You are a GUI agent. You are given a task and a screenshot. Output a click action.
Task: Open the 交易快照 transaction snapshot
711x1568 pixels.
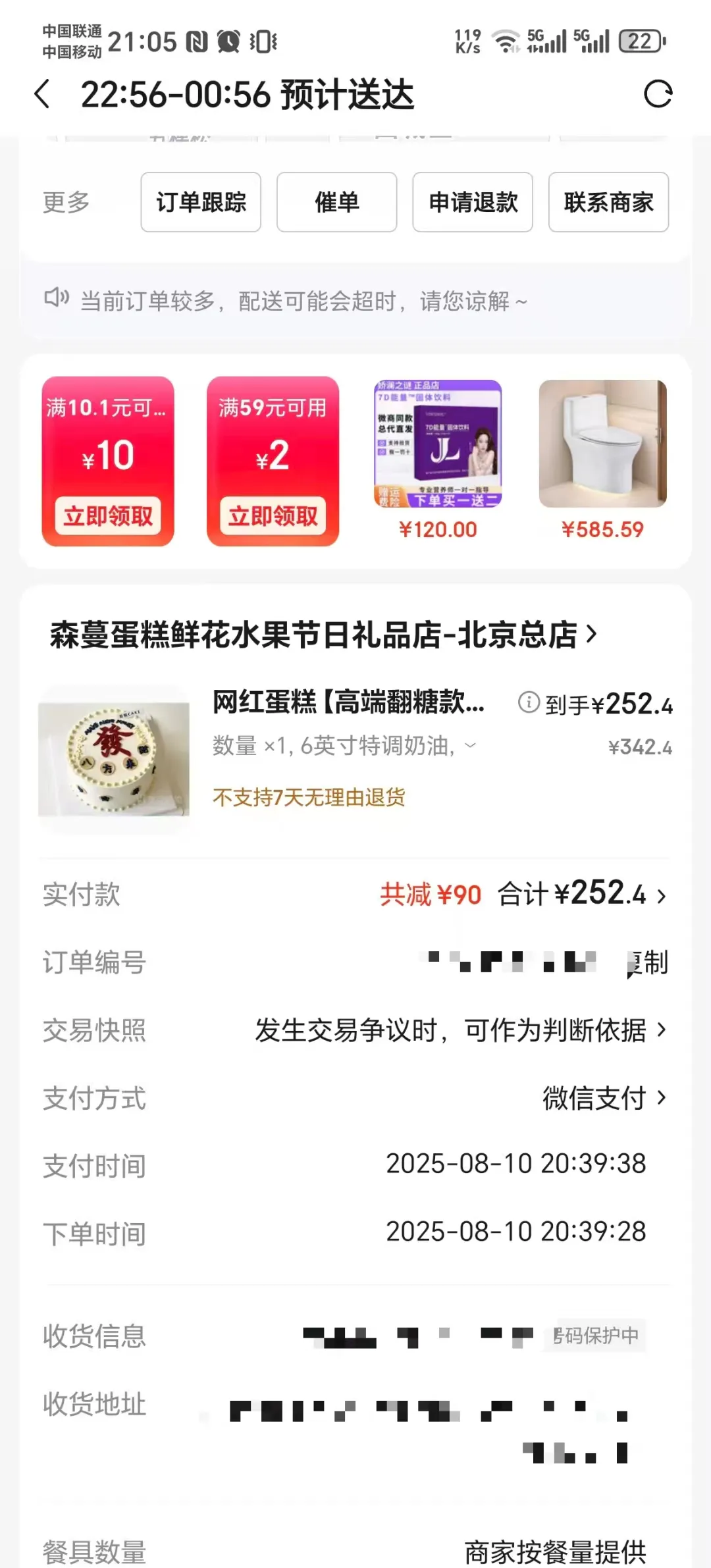coord(461,1030)
